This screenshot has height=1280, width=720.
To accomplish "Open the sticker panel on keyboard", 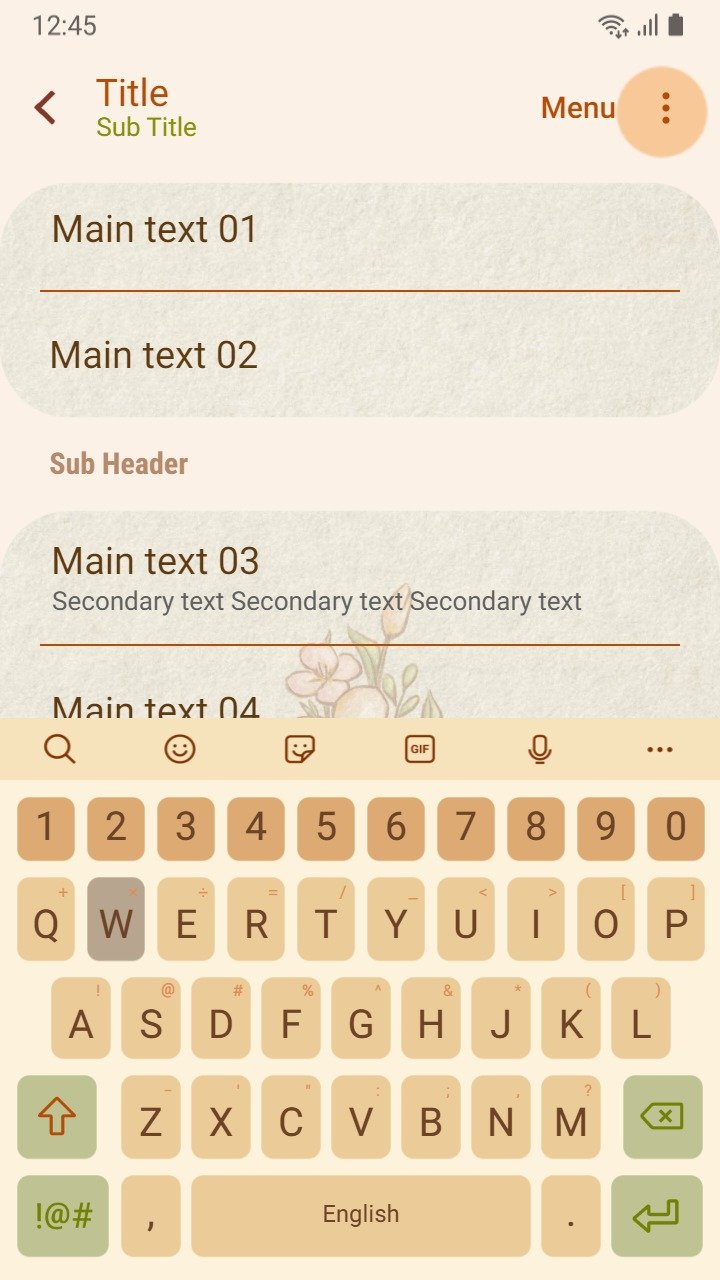I will 300,748.
